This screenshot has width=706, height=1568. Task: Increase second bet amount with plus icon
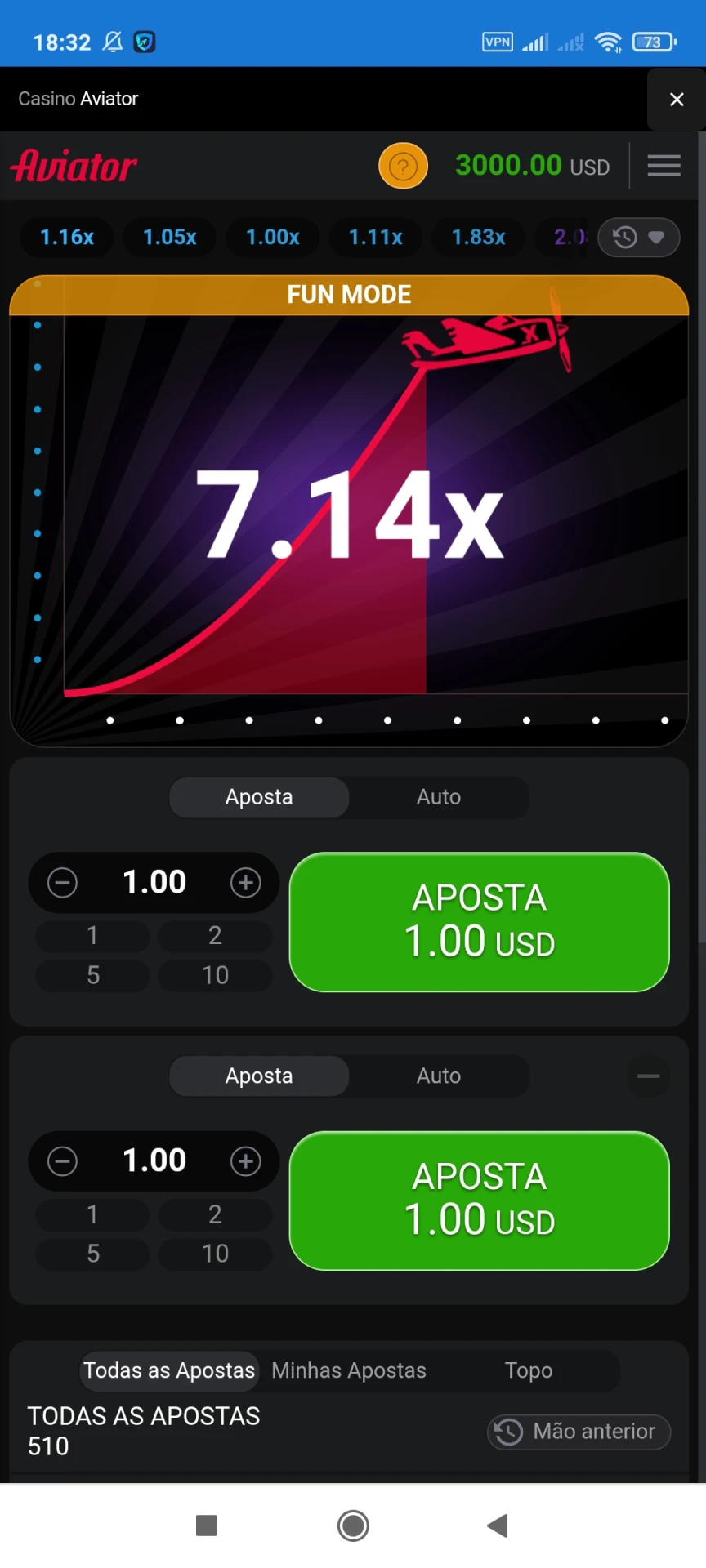click(246, 1160)
